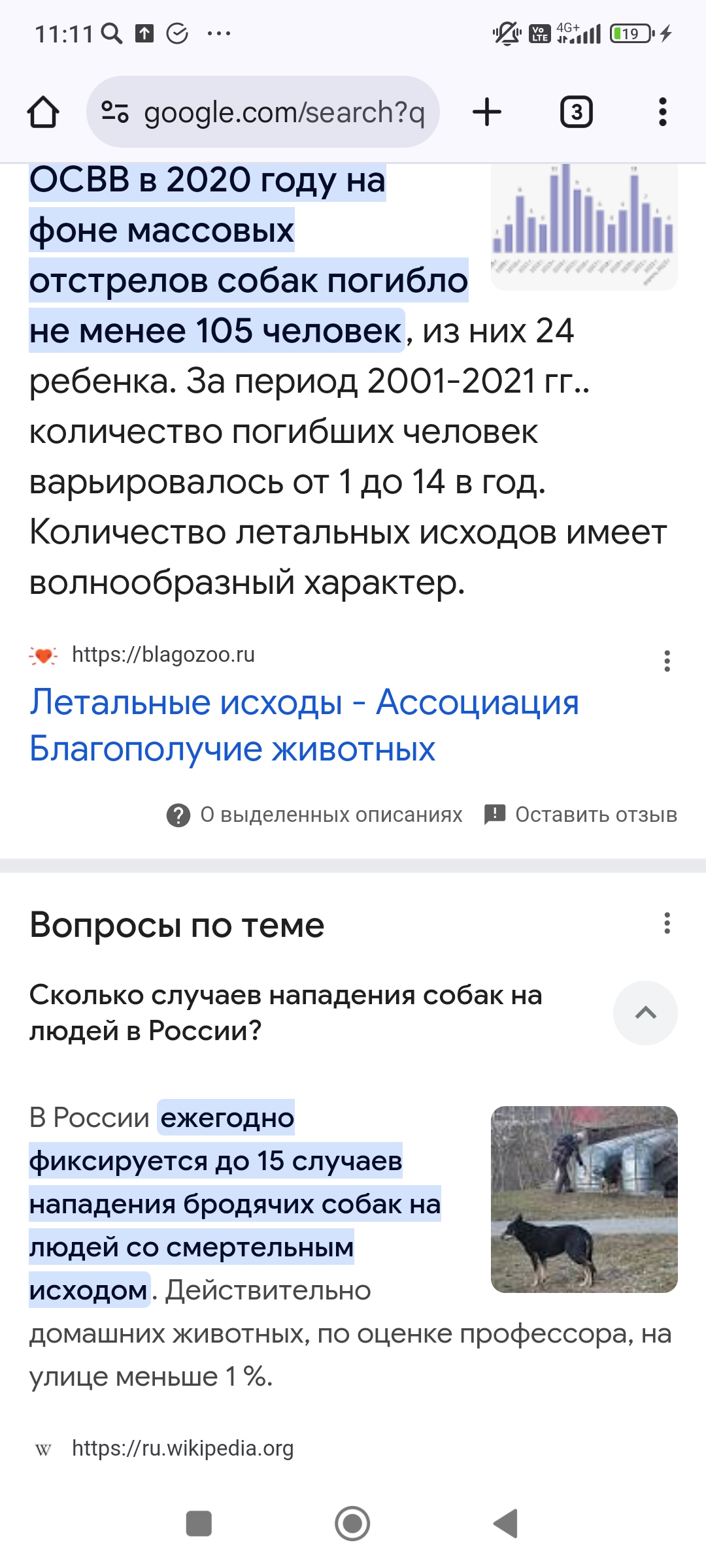Image resolution: width=706 pixels, height=1568 pixels.
Task: Open О выделенных описаниях info
Action: pyautogui.click(x=314, y=815)
